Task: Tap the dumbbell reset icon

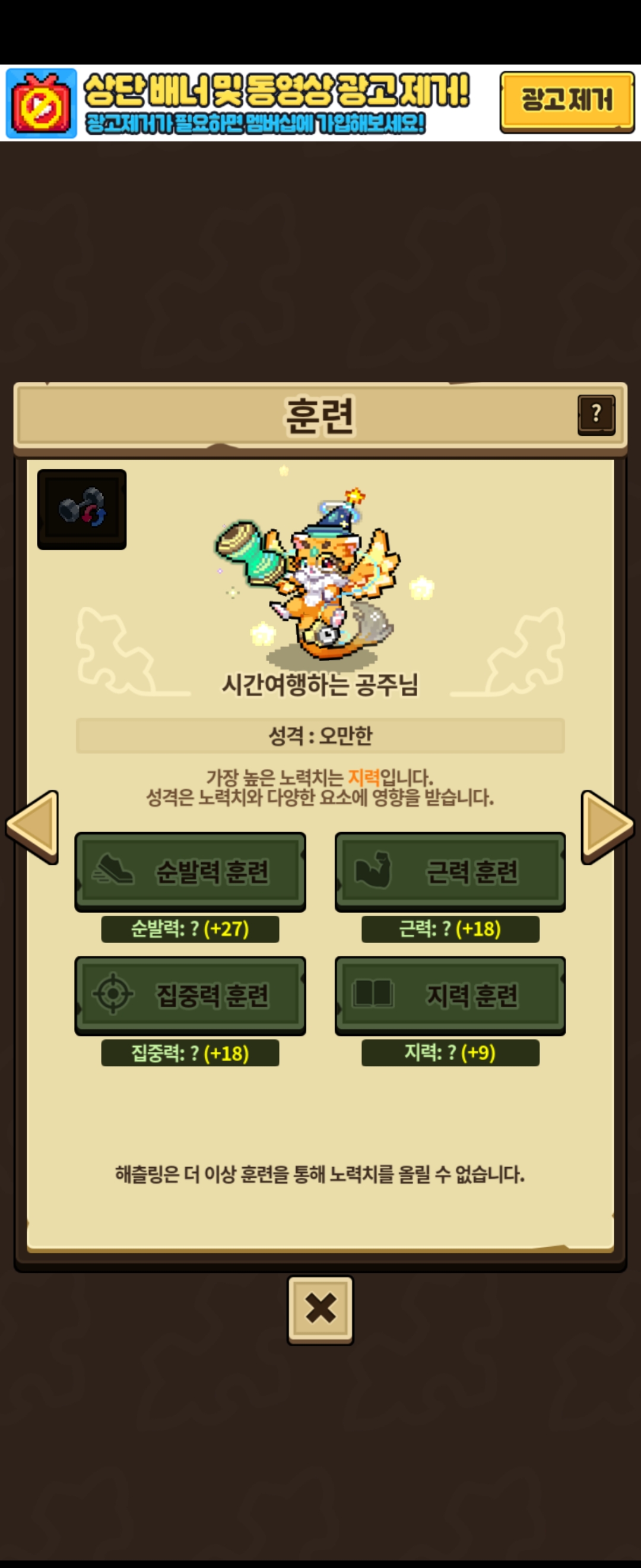Action: coord(82,509)
